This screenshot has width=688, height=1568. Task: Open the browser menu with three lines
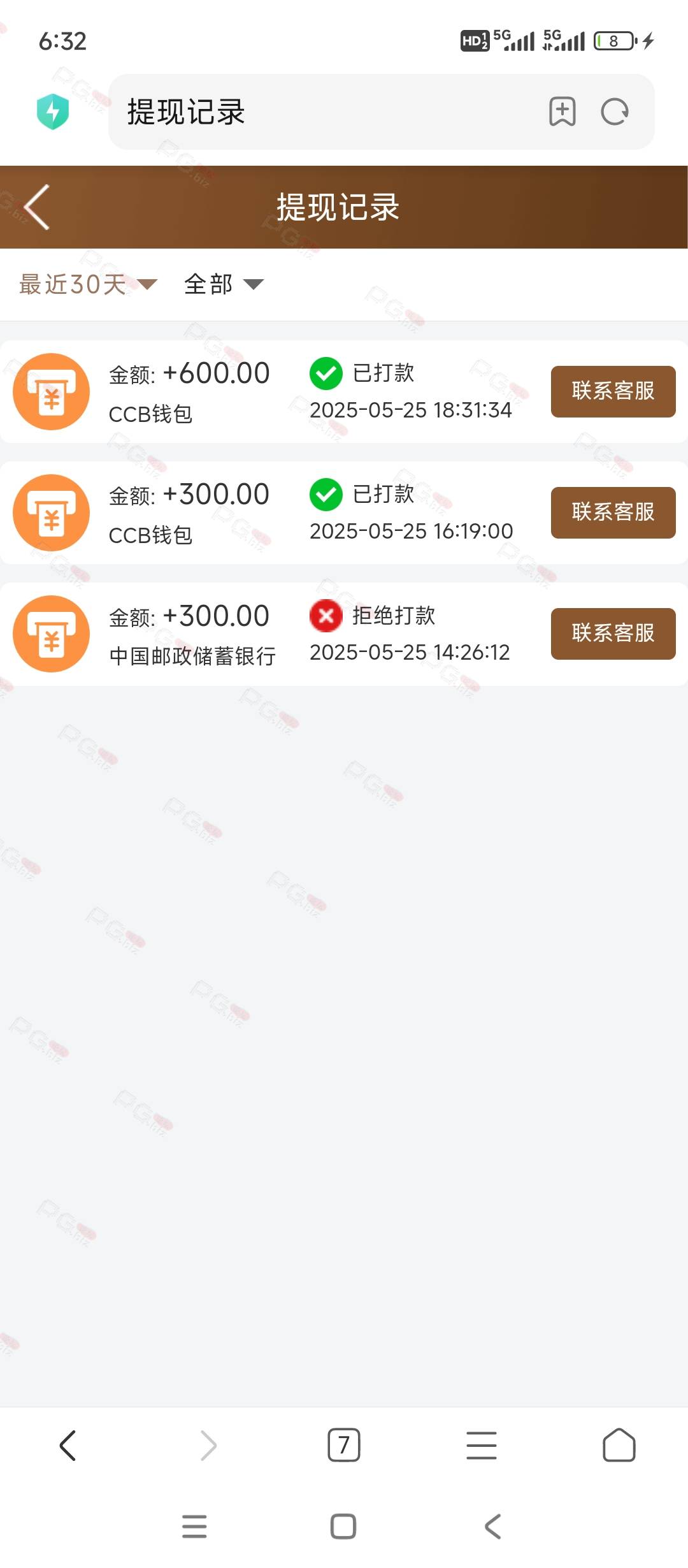[482, 1445]
